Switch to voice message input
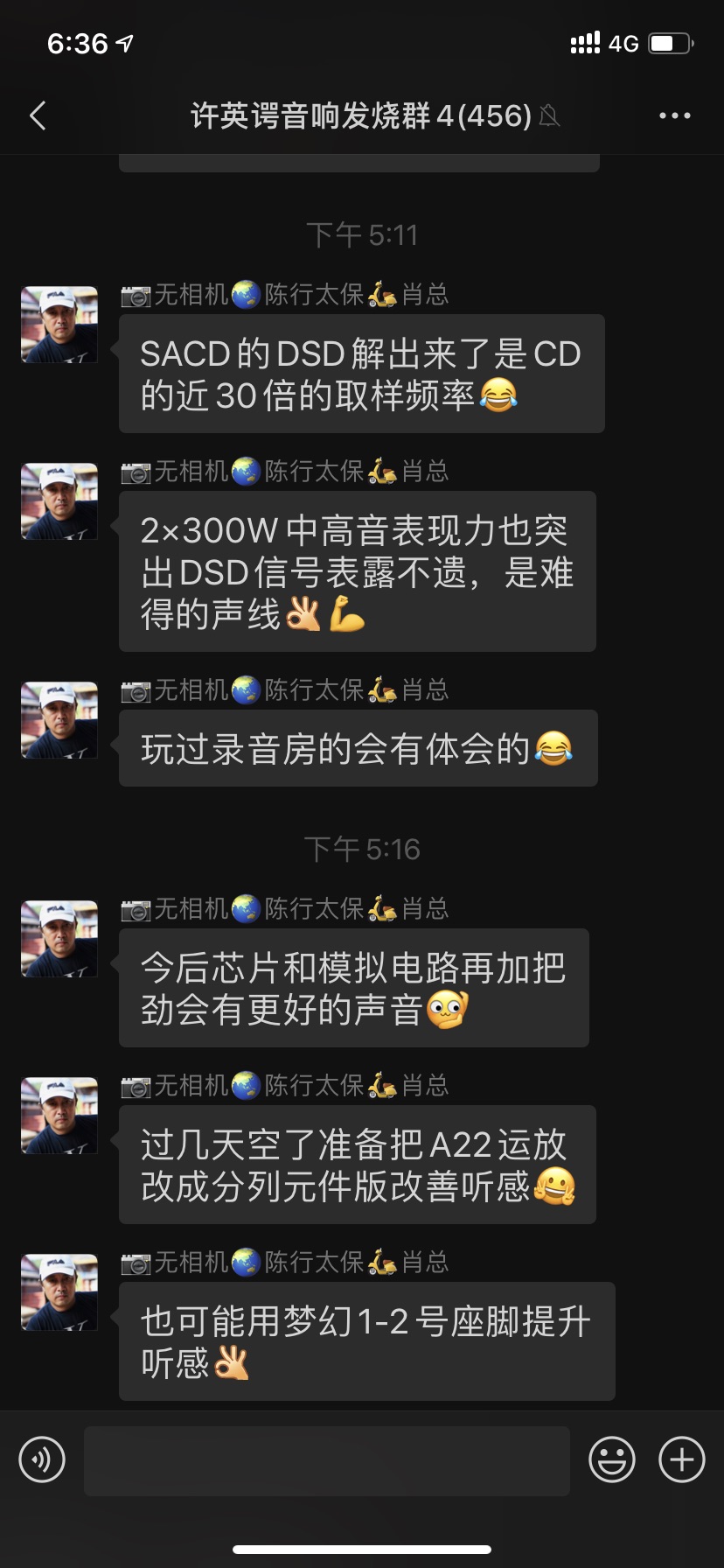 (x=42, y=1459)
